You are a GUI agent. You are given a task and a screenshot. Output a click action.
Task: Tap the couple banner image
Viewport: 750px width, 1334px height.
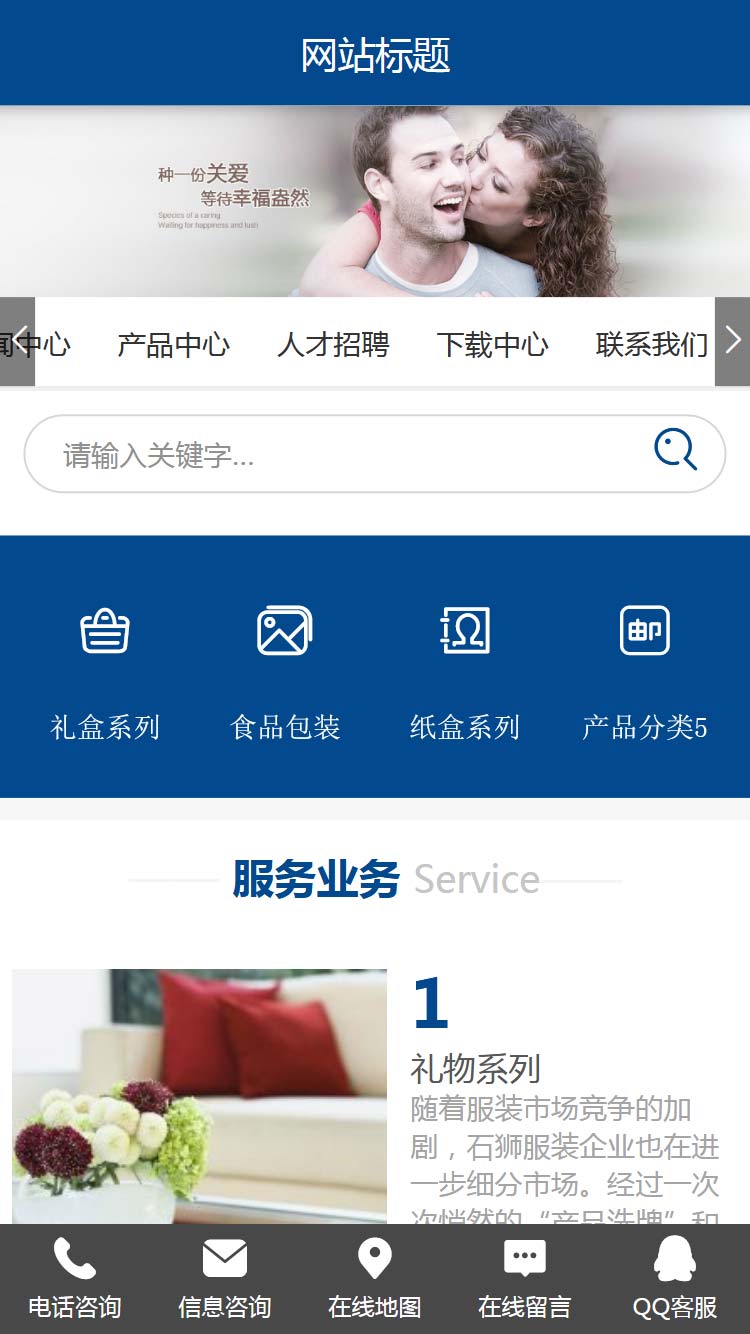pos(375,200)
